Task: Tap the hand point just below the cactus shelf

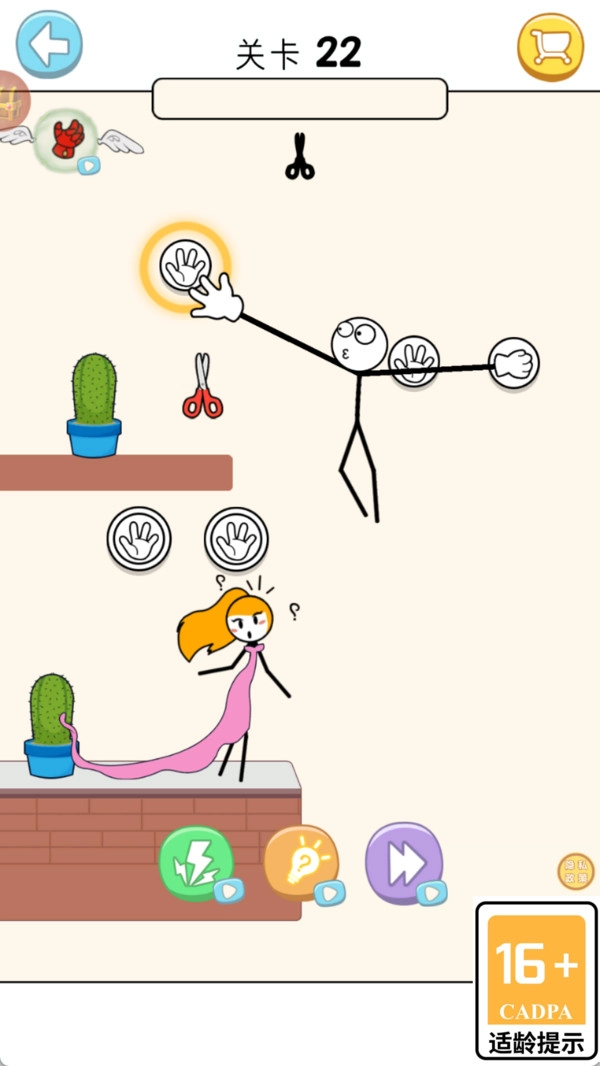Action: 139,539
